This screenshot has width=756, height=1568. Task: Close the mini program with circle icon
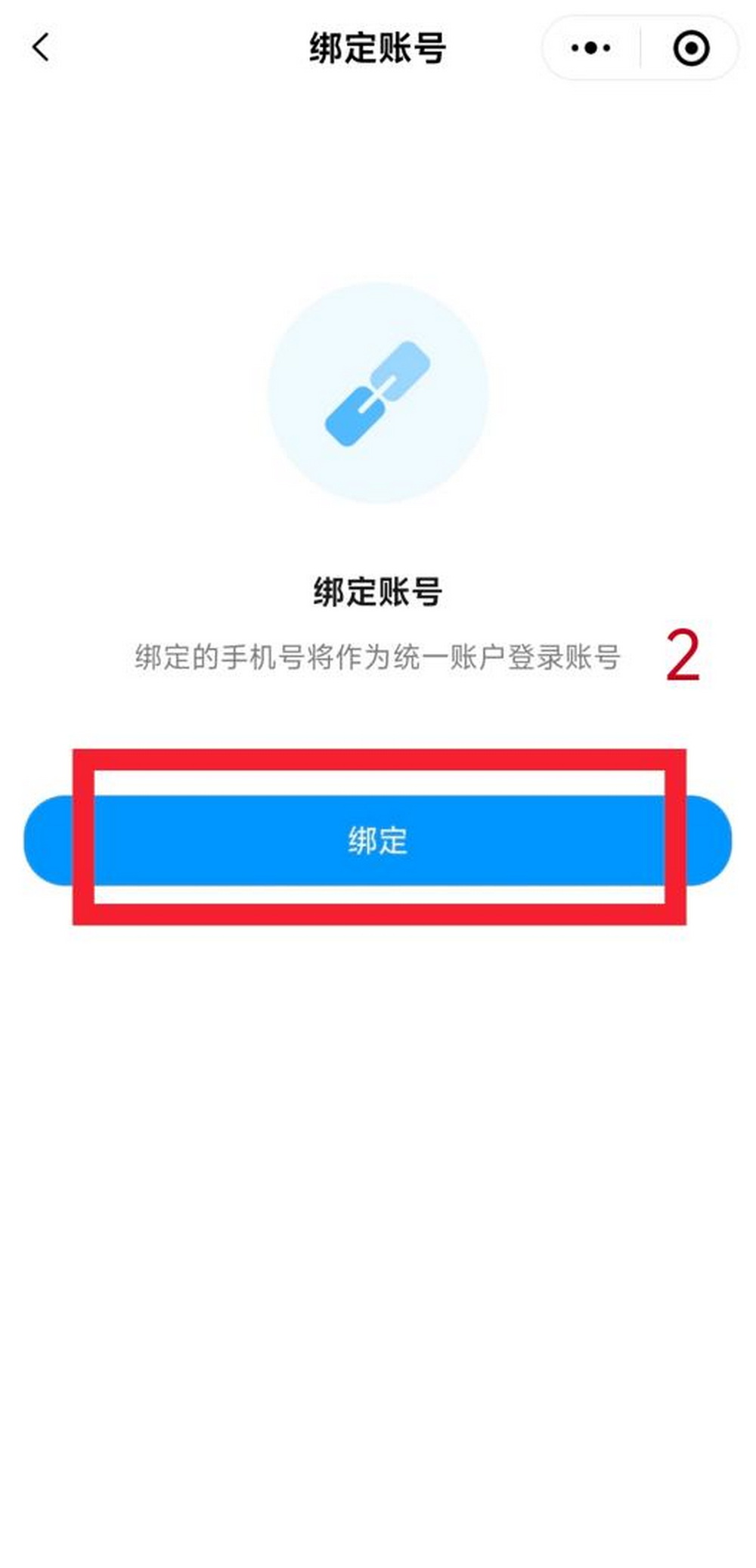click(x=690, y=48)
